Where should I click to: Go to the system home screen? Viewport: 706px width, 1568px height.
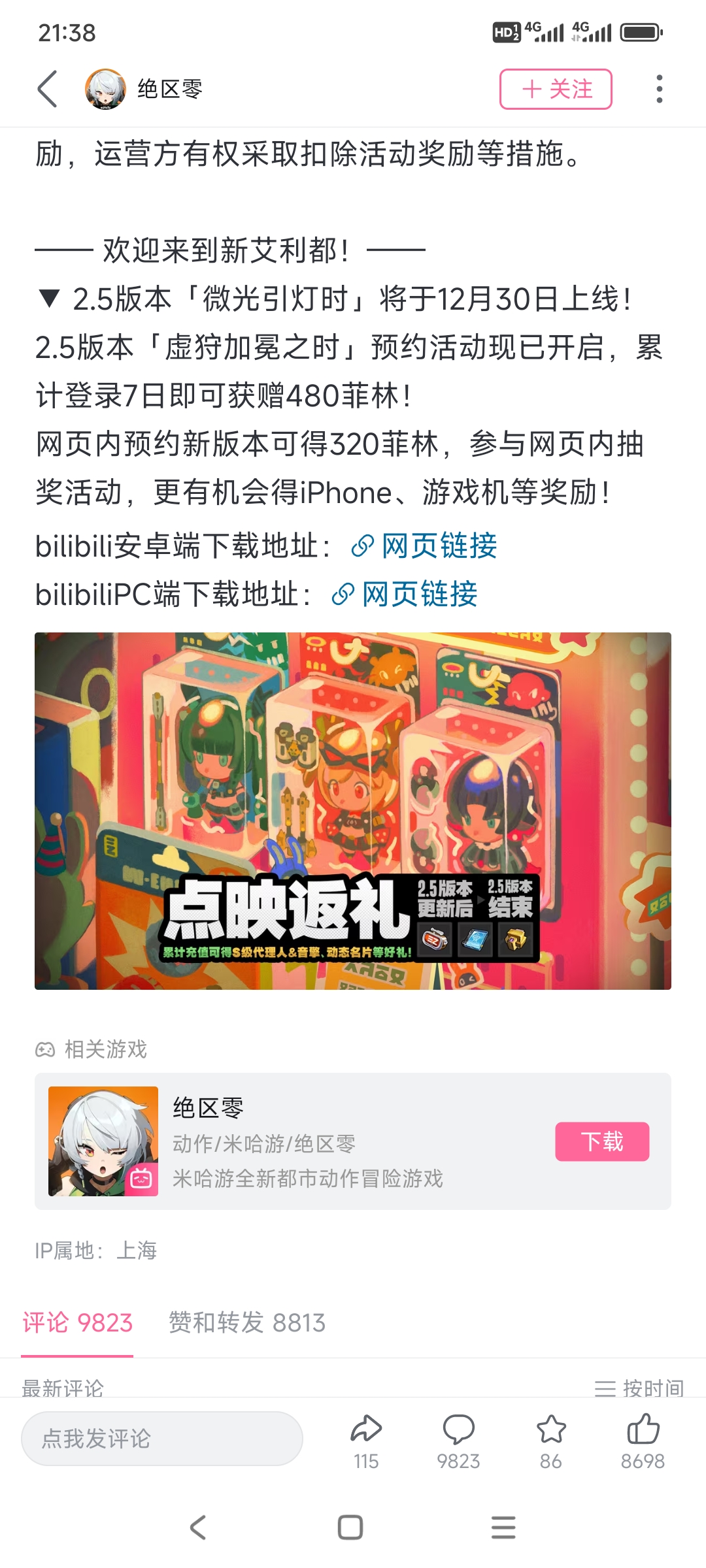pos(350,1527)
